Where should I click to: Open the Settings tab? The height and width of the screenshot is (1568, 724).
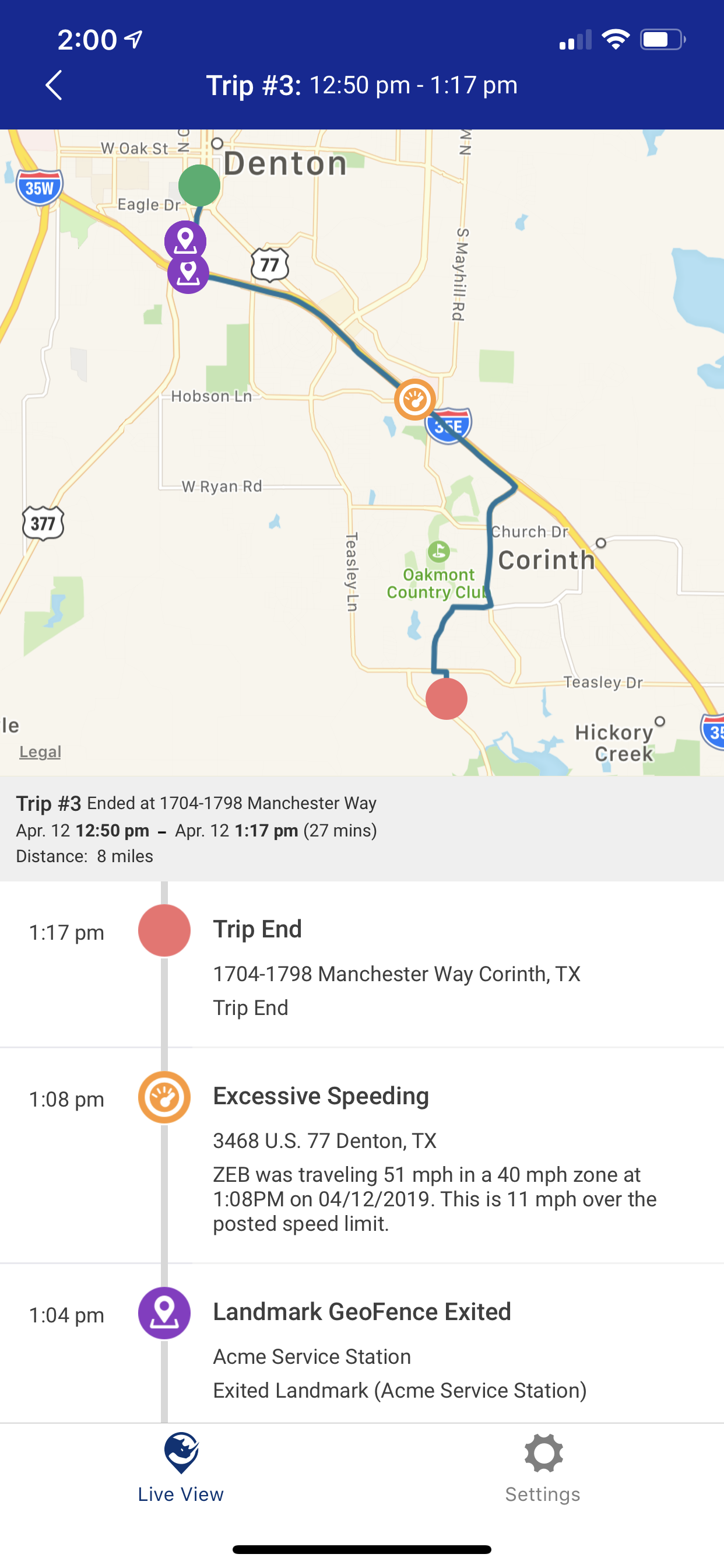pyautogui.click(x=543, y=1468)
